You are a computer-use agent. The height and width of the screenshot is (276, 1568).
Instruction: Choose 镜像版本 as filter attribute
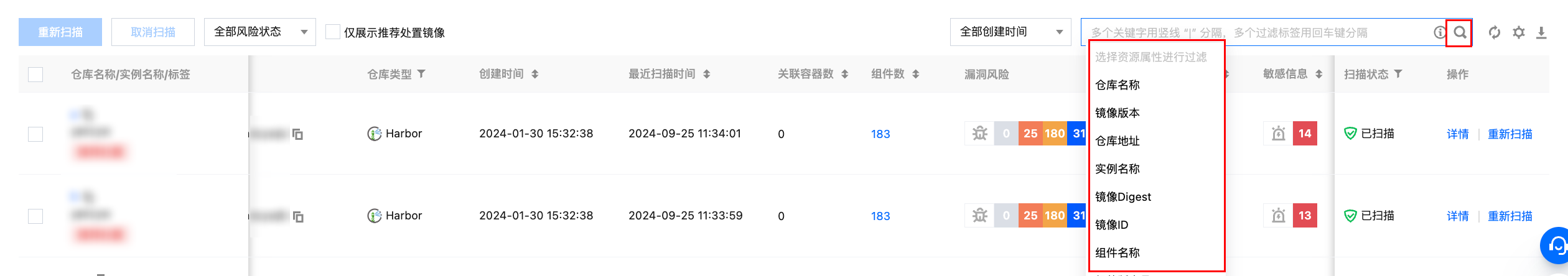click(x=1118, y=113)
